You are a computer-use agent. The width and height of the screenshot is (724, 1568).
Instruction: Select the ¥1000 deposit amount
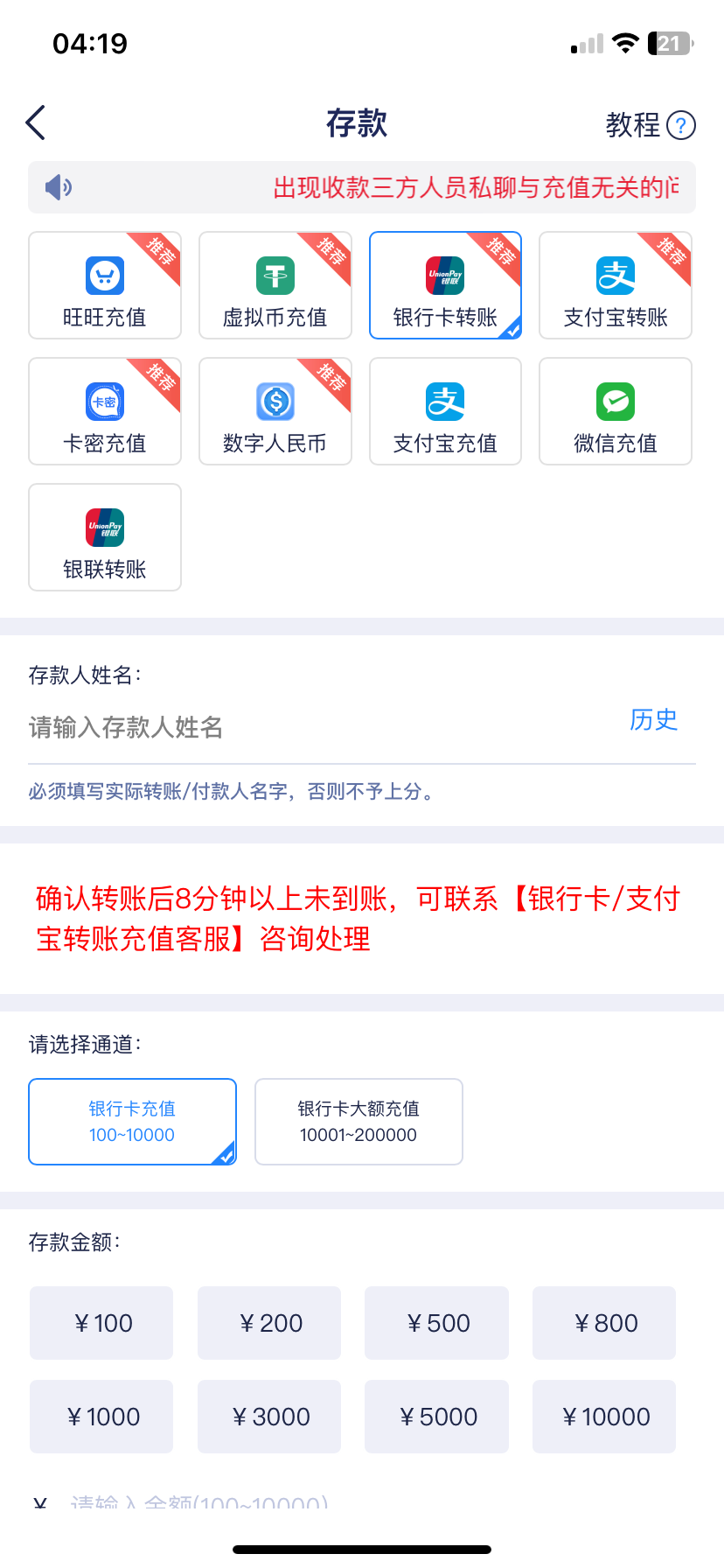pyautogui.click(x=101, y=1417)
